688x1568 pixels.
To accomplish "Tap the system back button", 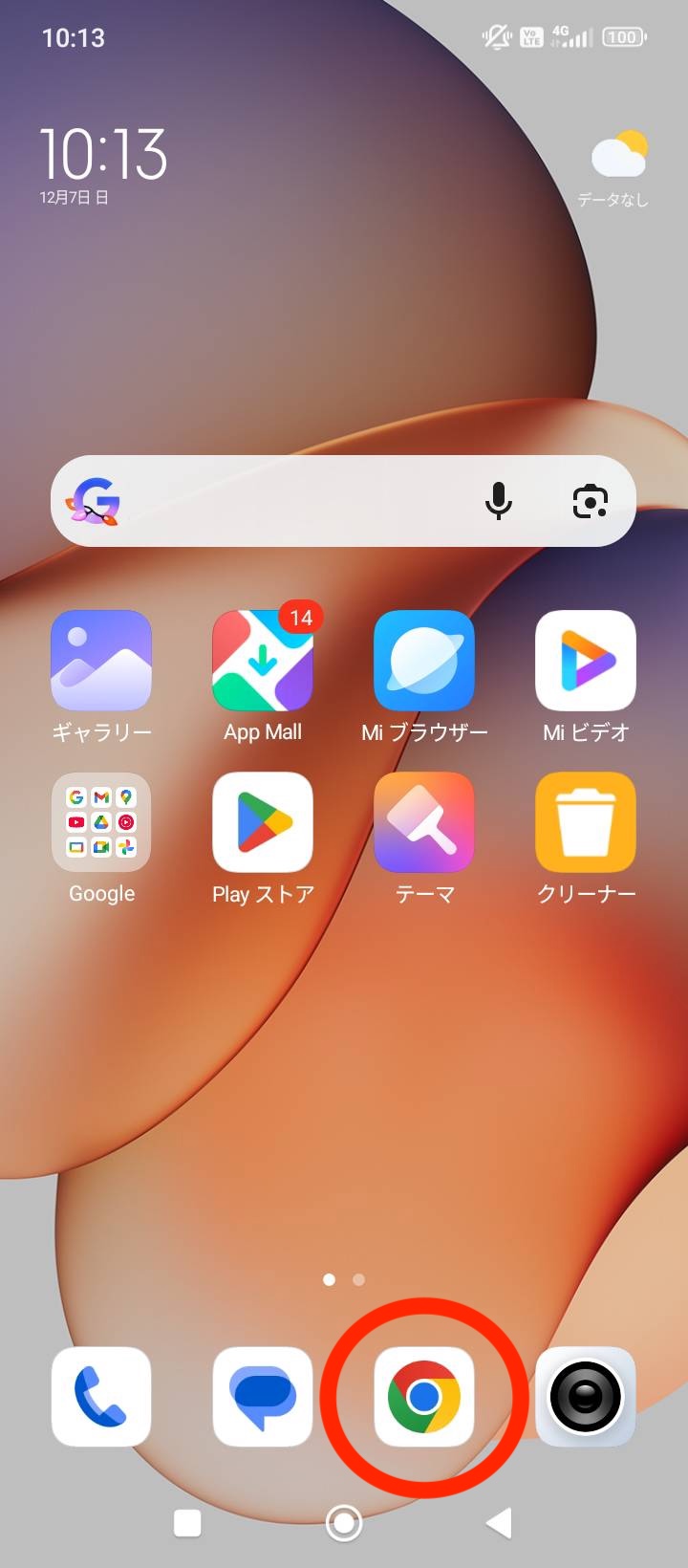I will (x=499, y=1523).
